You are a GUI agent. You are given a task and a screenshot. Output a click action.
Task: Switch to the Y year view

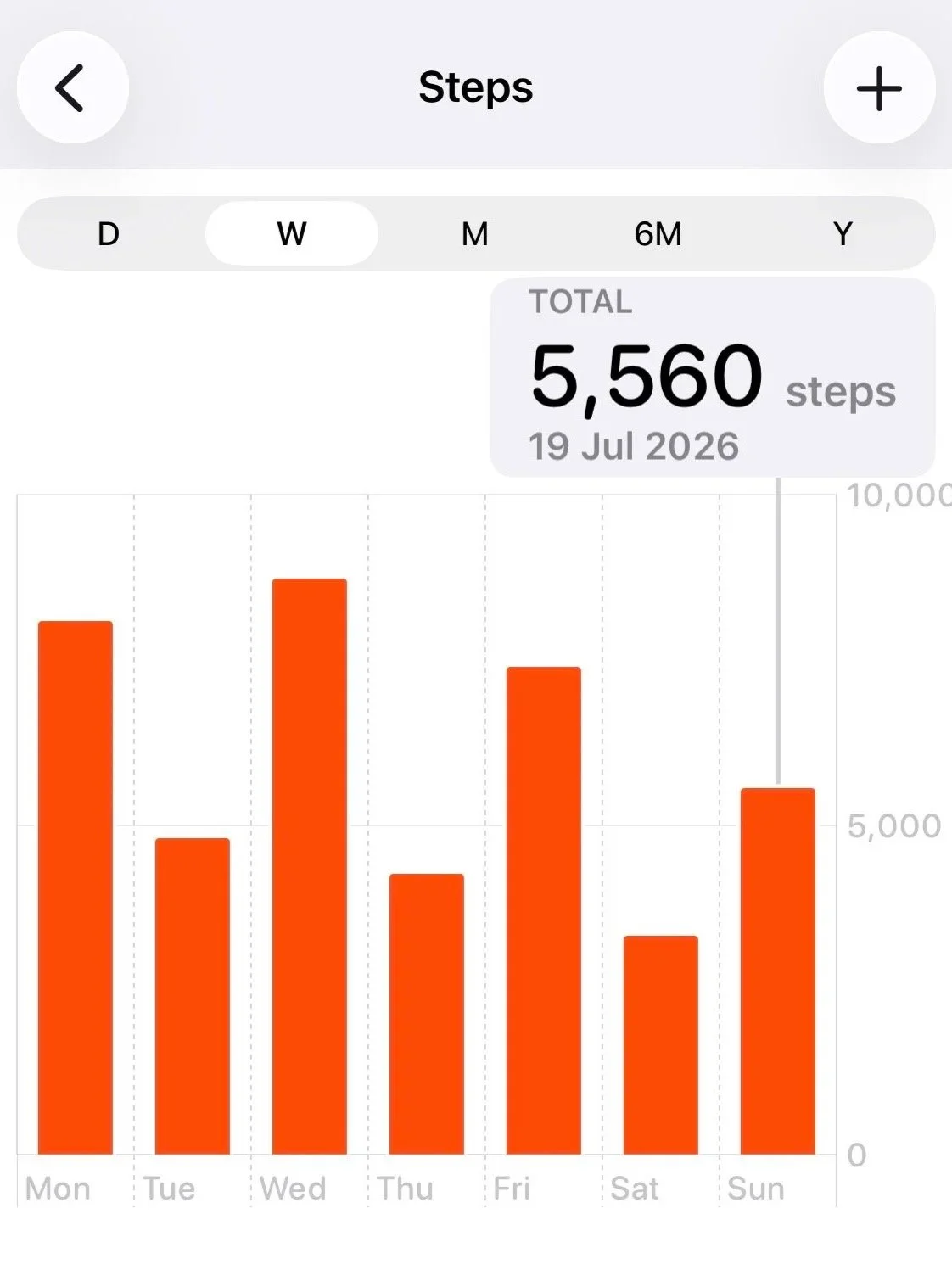coord(842,233)
